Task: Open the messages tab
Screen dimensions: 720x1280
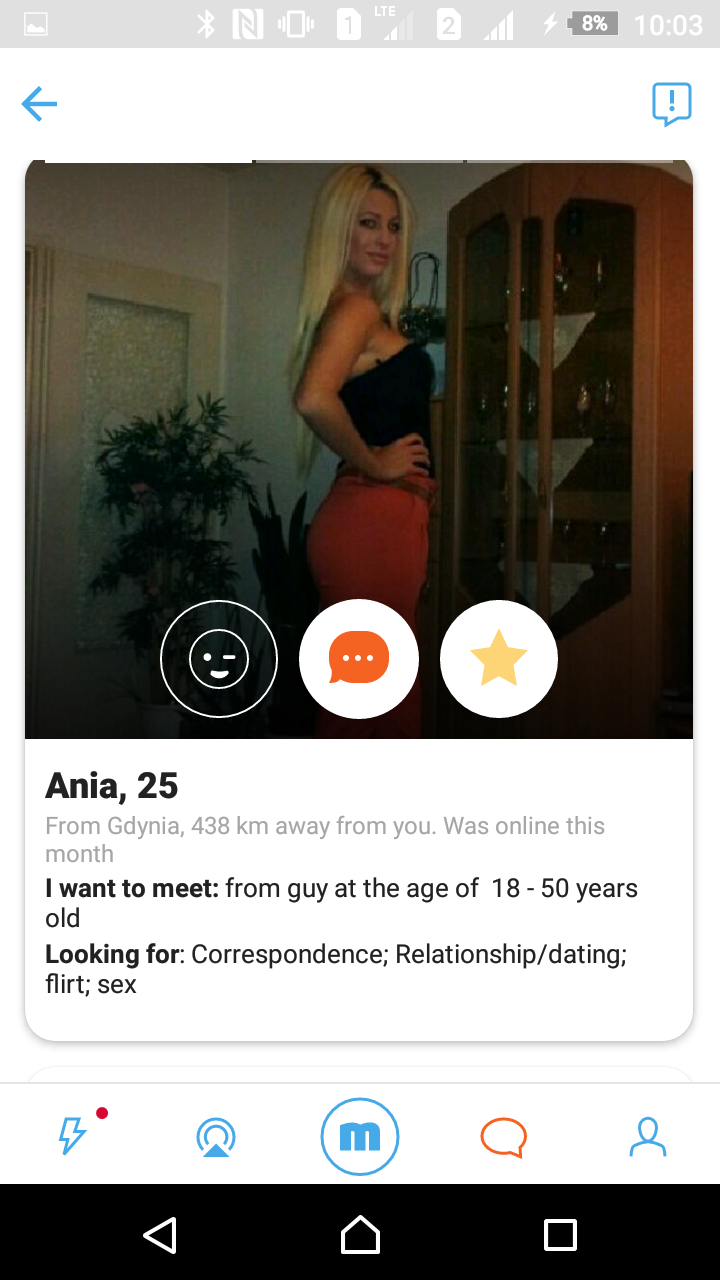Action: point(504,1137)
